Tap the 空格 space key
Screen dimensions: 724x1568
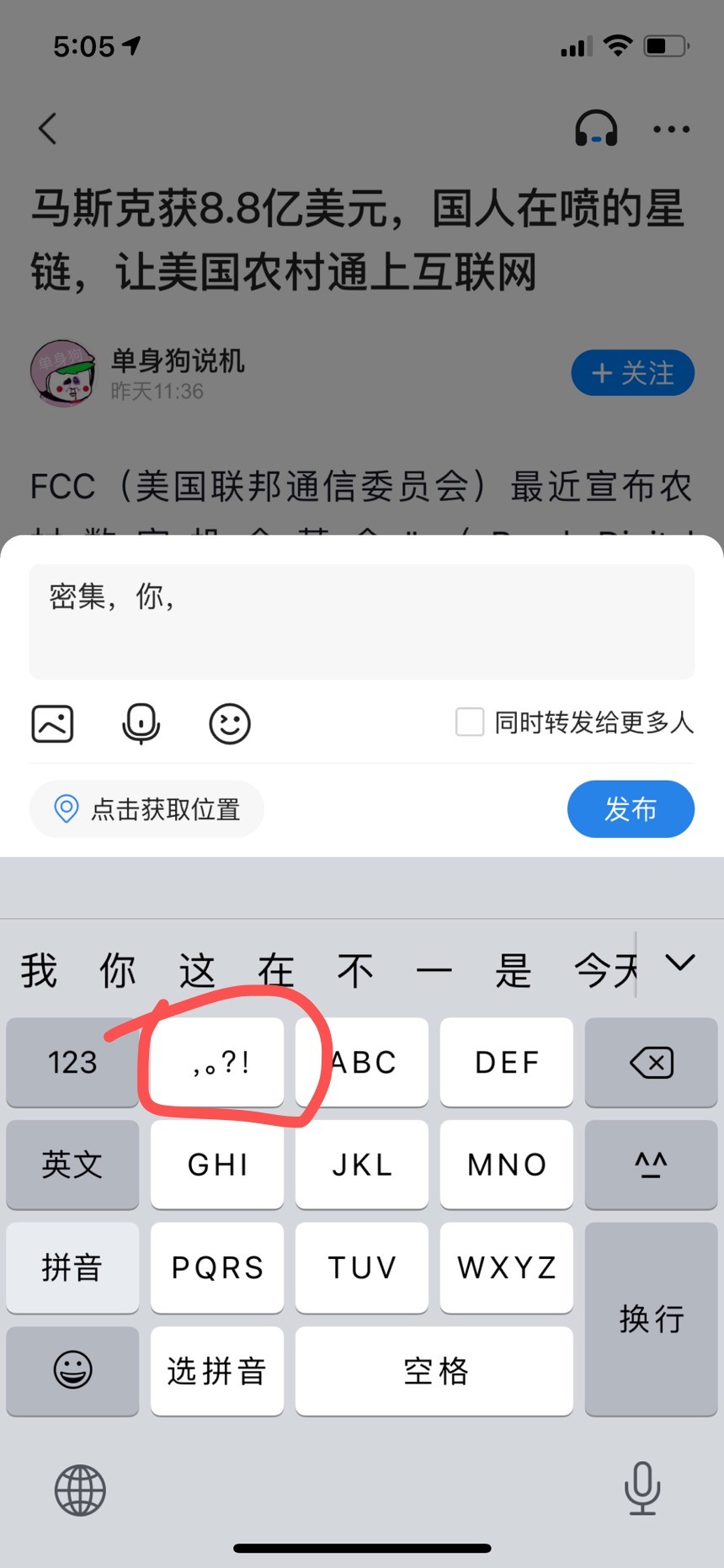tap(434, 1371)
